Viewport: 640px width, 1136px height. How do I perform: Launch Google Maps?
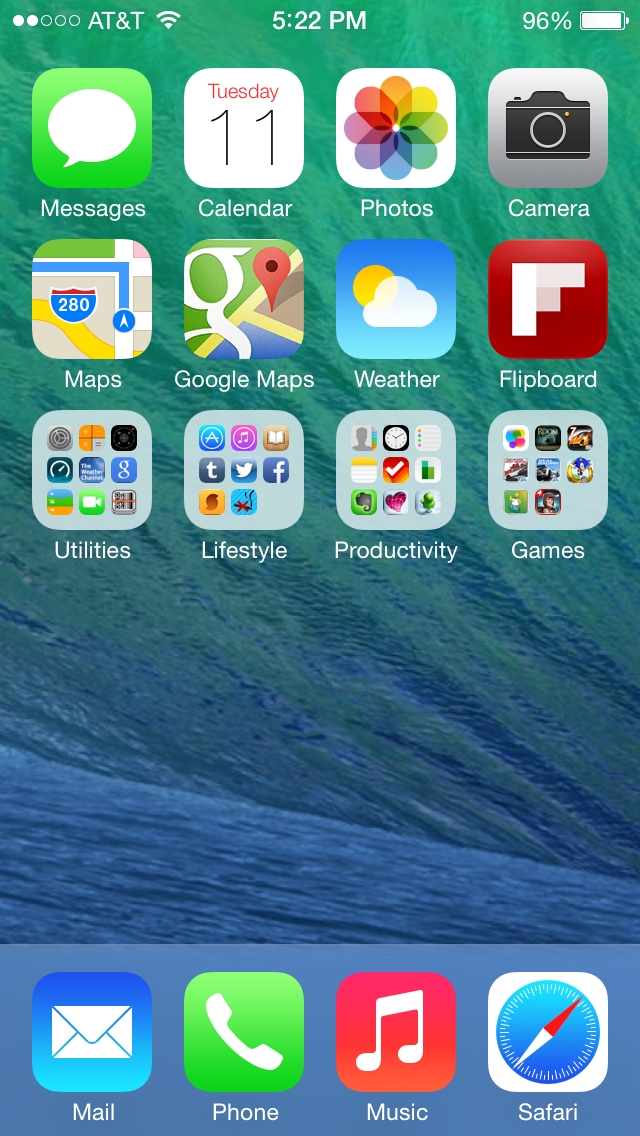[244, 299]
